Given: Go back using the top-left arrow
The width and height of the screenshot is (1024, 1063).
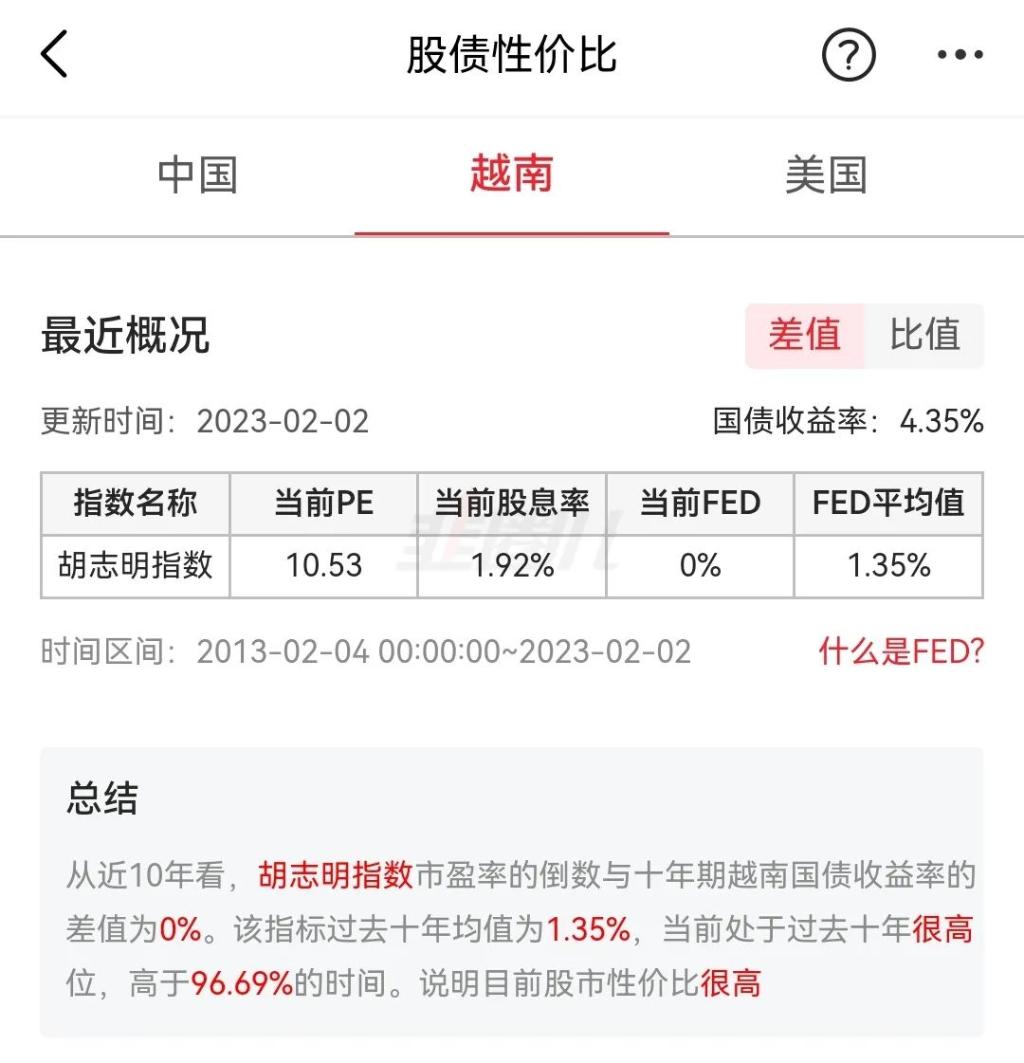Looking at the screenshot, I should coord(55,55).
